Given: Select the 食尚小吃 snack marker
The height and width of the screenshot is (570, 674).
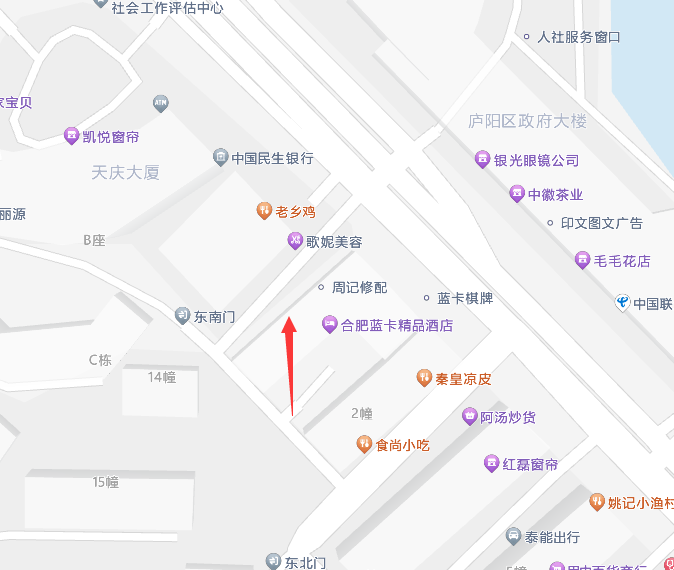Looking at the screenshot, I should pos(364,444).
